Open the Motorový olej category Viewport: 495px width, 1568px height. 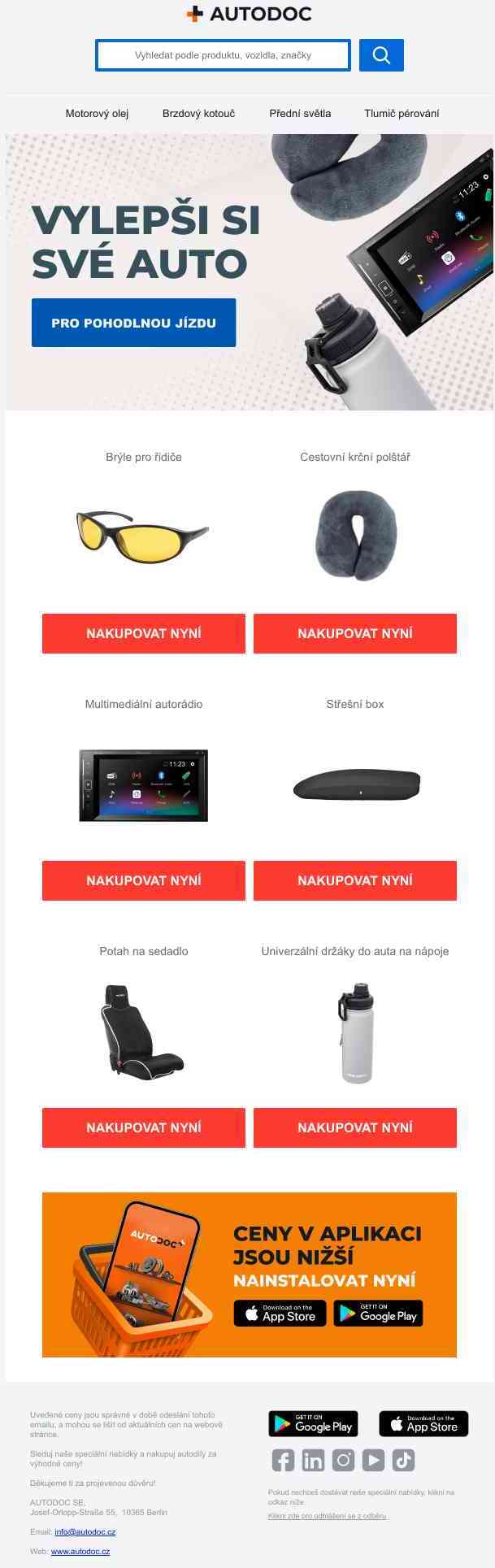(97, 114)
